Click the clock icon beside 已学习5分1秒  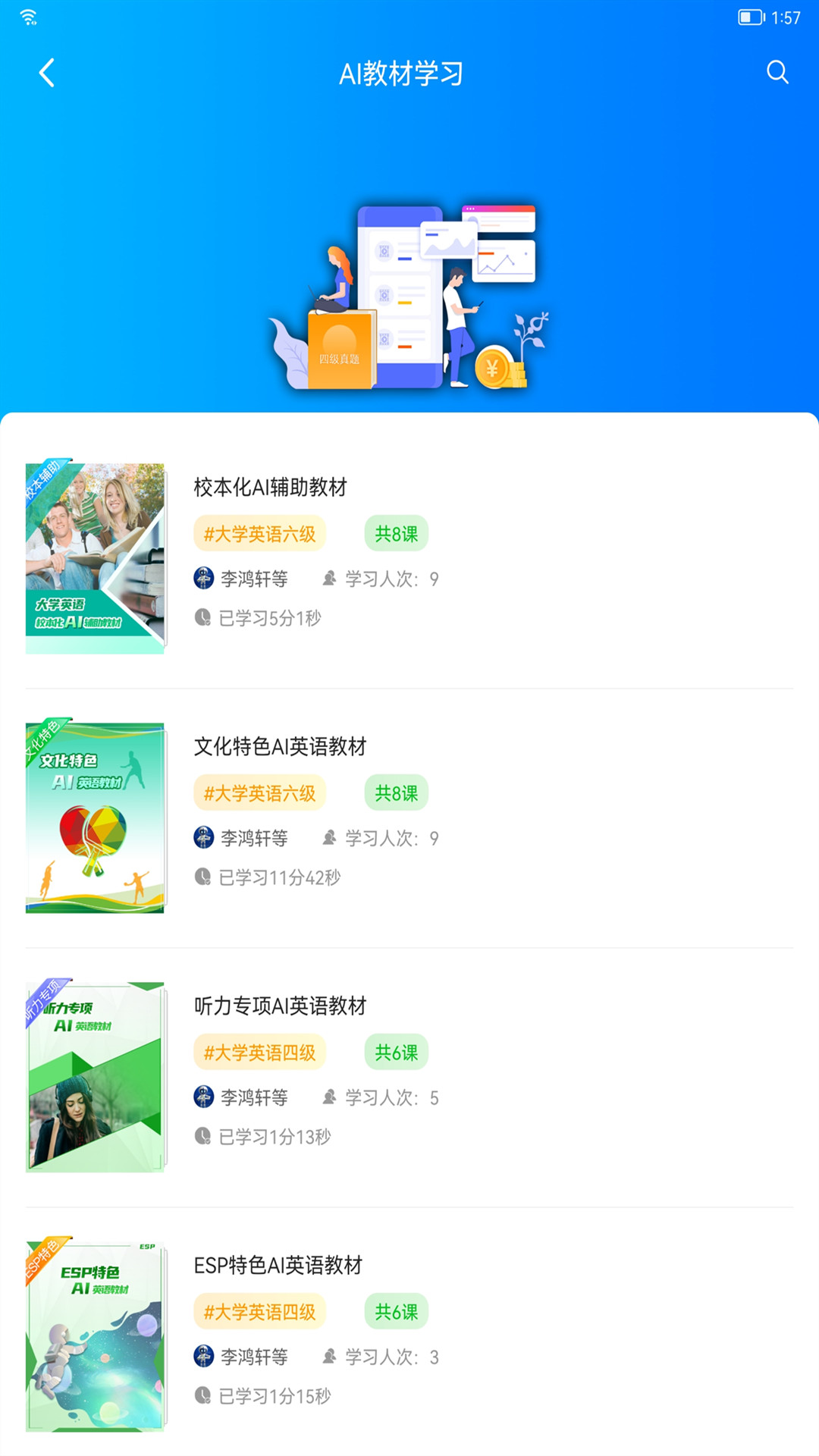(x=202, y=619)
